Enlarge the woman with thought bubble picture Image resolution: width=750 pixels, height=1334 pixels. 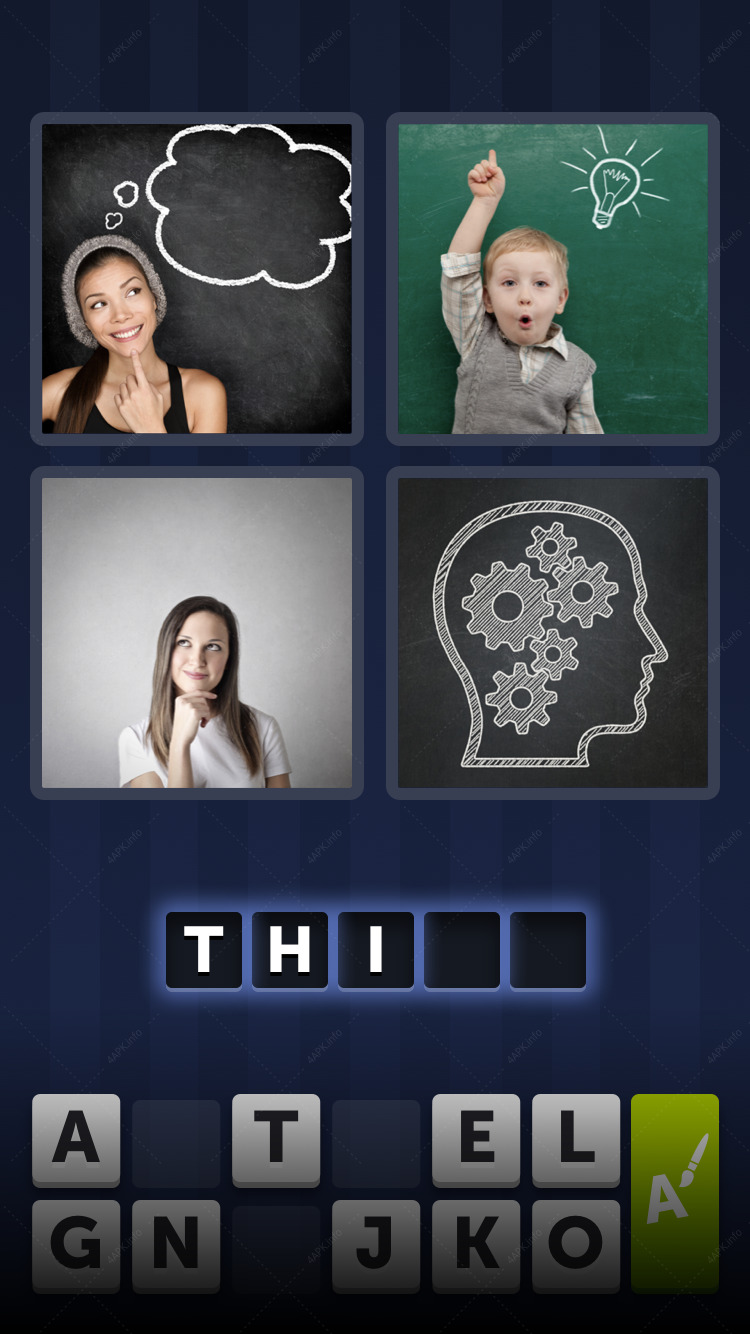pyautogui.click(x=197, y=279)
